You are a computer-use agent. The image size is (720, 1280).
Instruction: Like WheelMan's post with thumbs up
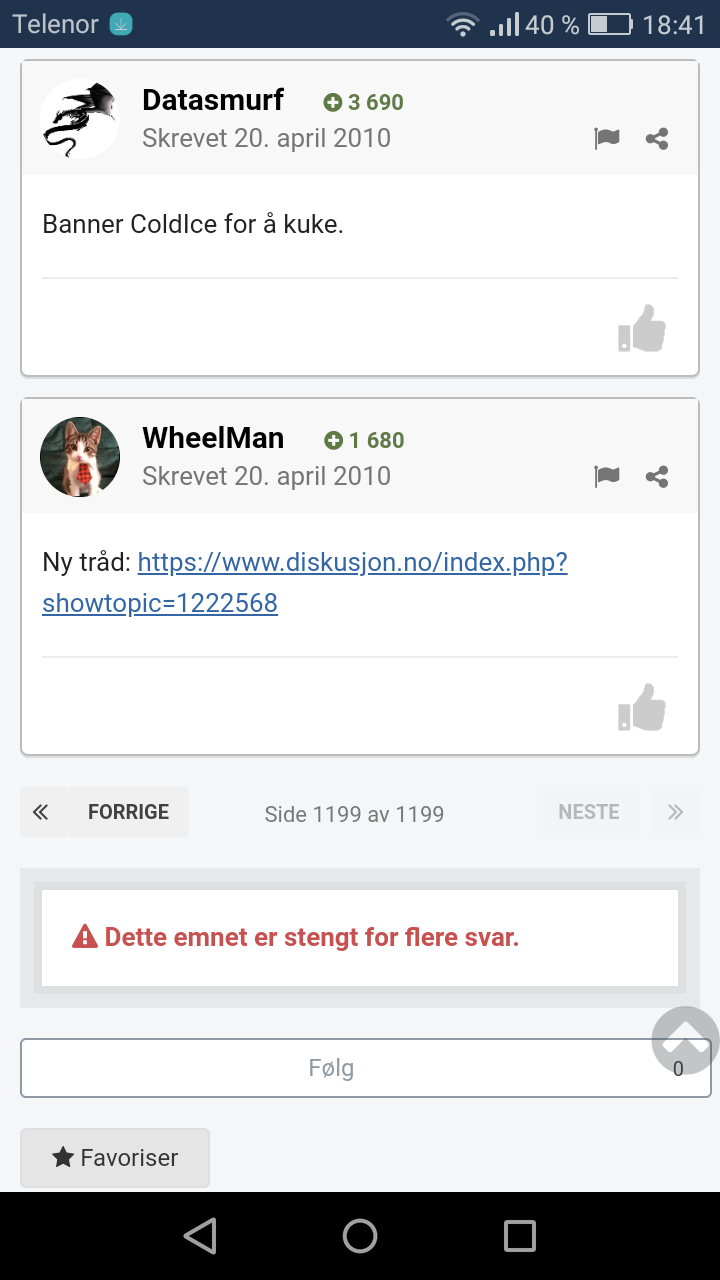(x=642, y=707)
